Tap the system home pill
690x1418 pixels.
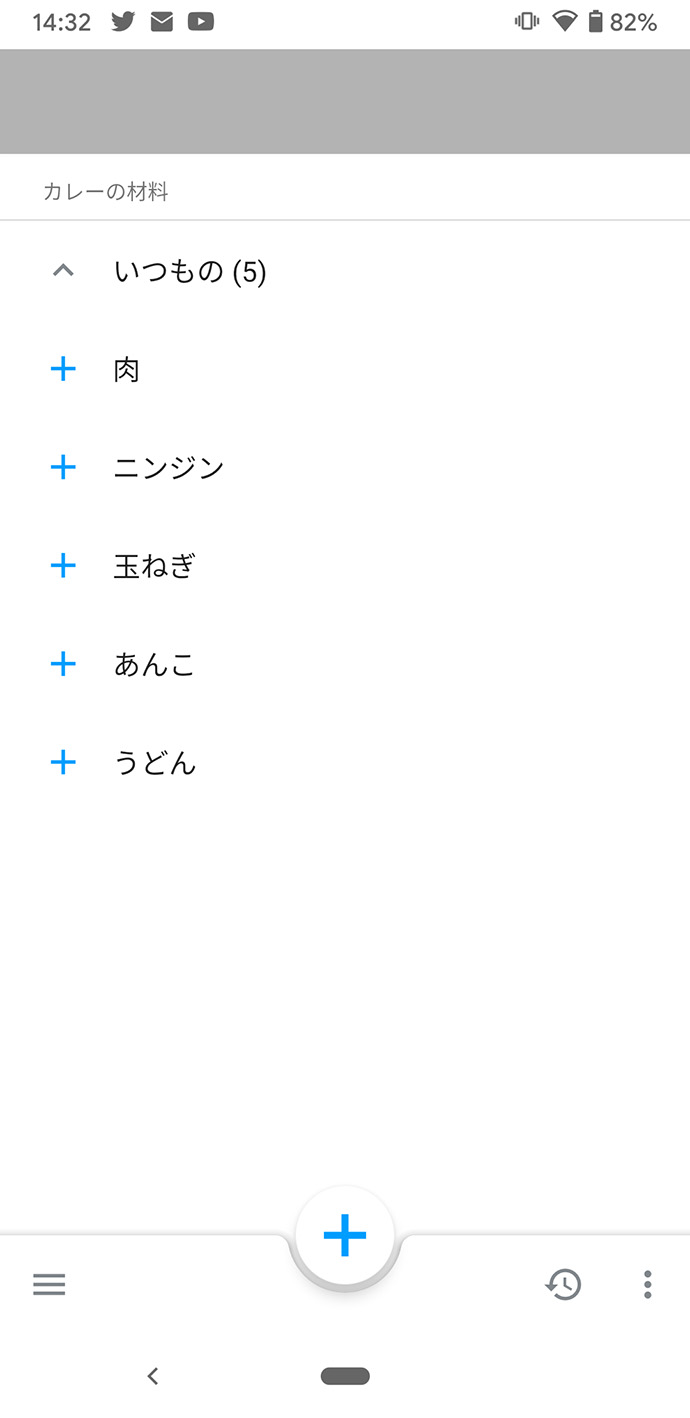point(345,1376)
